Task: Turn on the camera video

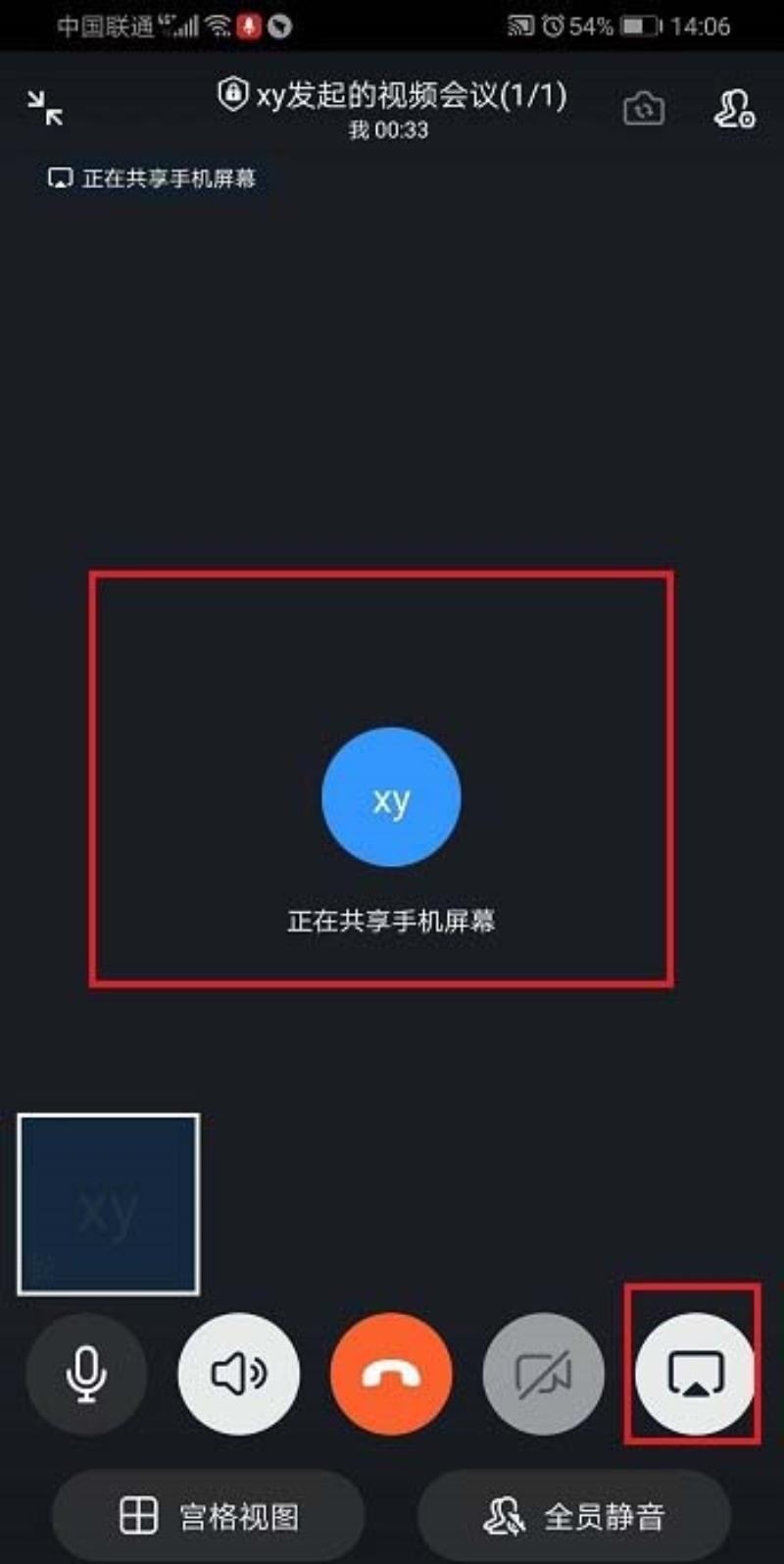Action: pyautogui.click(x=543, y=1375)
